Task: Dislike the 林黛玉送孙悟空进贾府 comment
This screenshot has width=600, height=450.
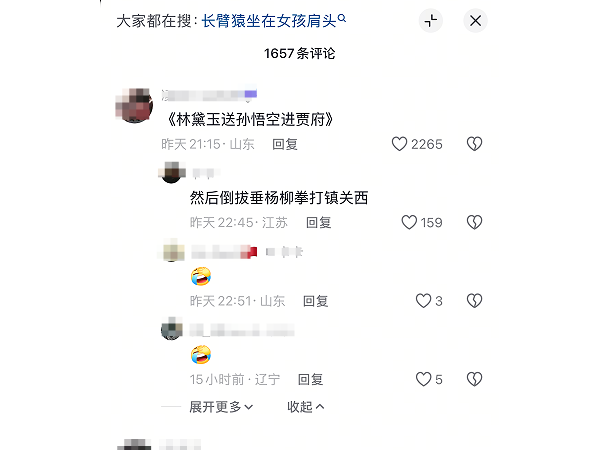Action: pos(475,144)
